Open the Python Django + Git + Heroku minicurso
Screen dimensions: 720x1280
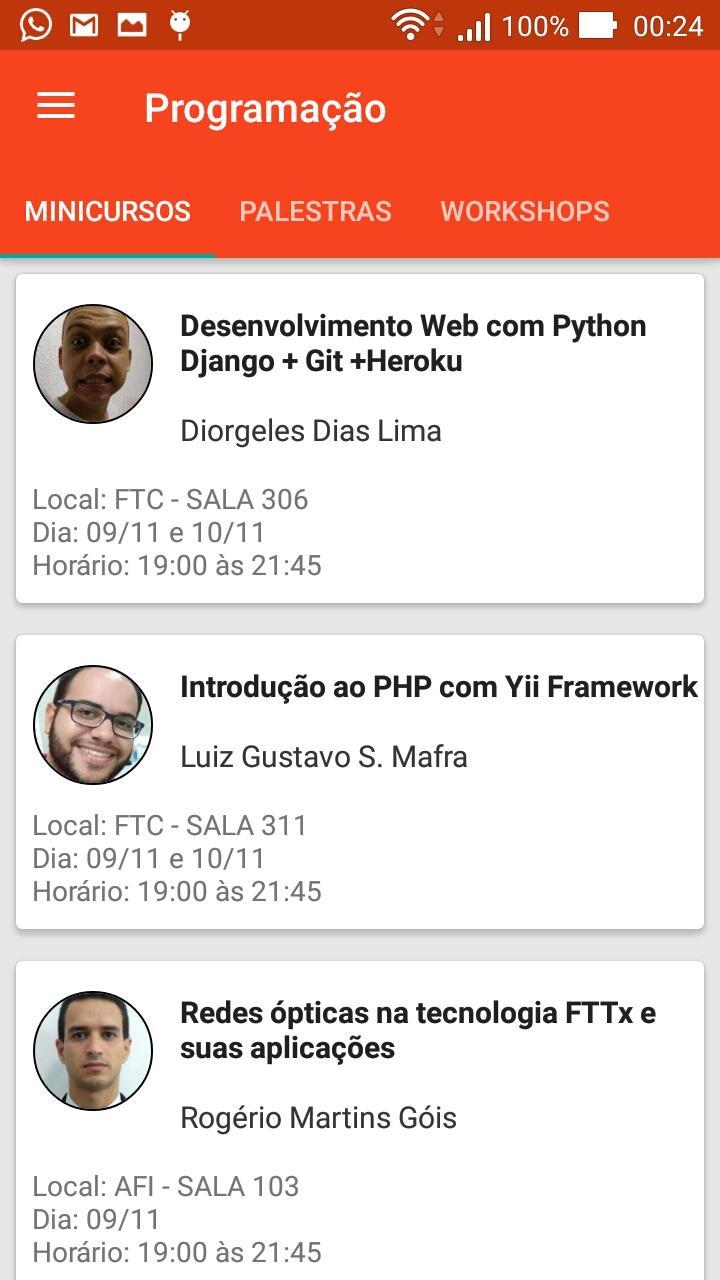[360, 438]
